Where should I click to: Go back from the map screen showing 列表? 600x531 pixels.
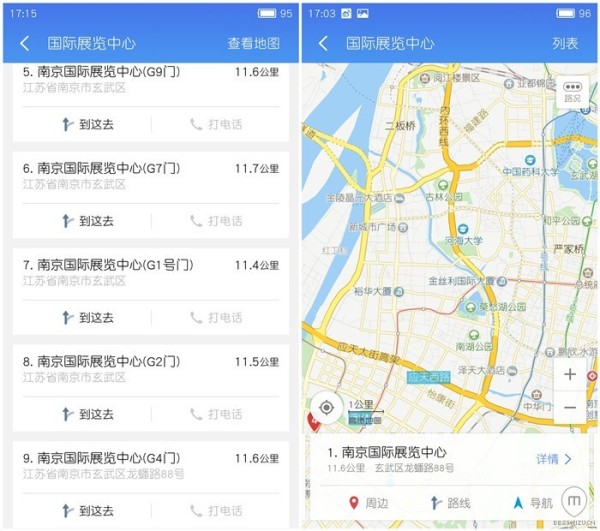(x=323, y=44)
